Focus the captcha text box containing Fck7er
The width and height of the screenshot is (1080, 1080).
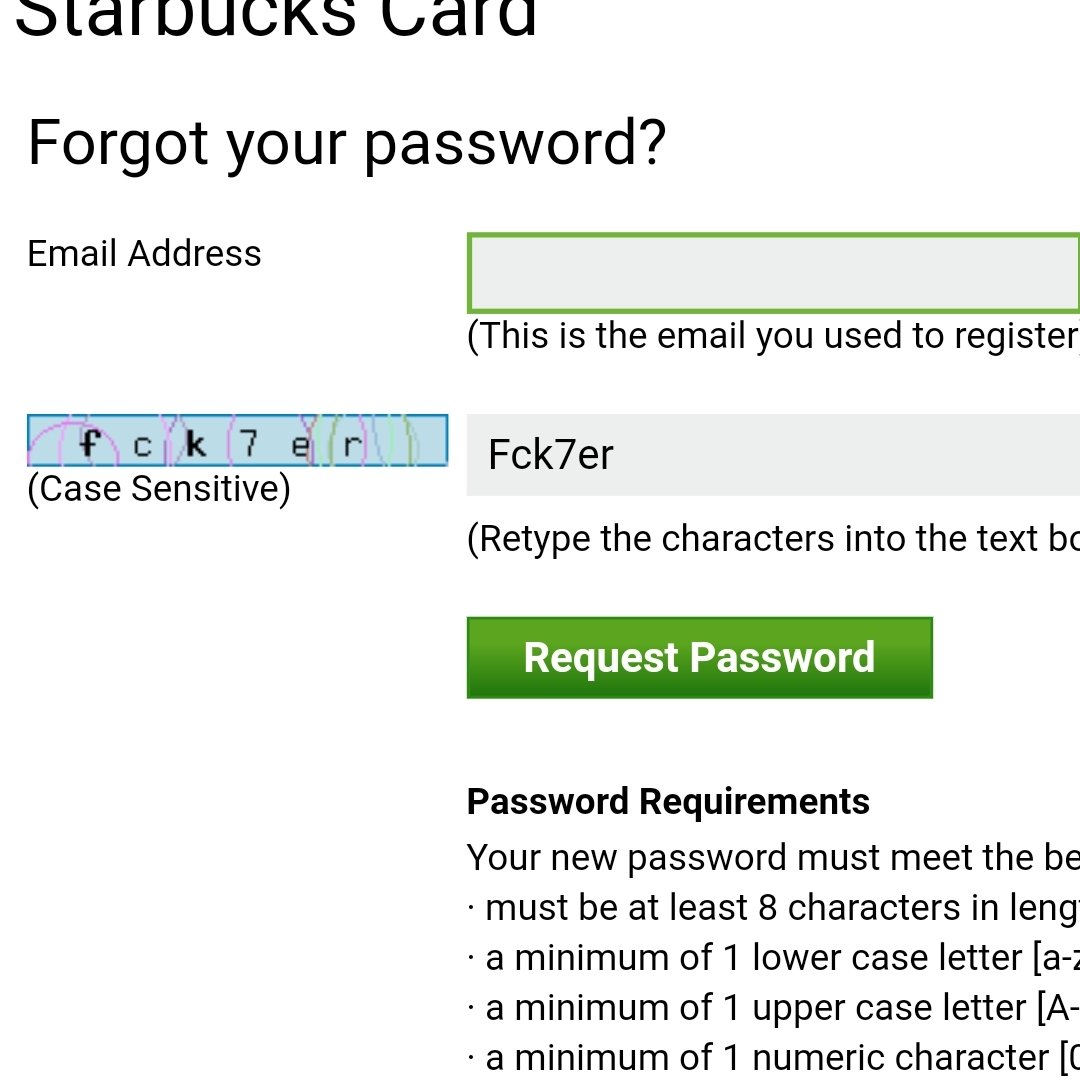coord(773,455)
